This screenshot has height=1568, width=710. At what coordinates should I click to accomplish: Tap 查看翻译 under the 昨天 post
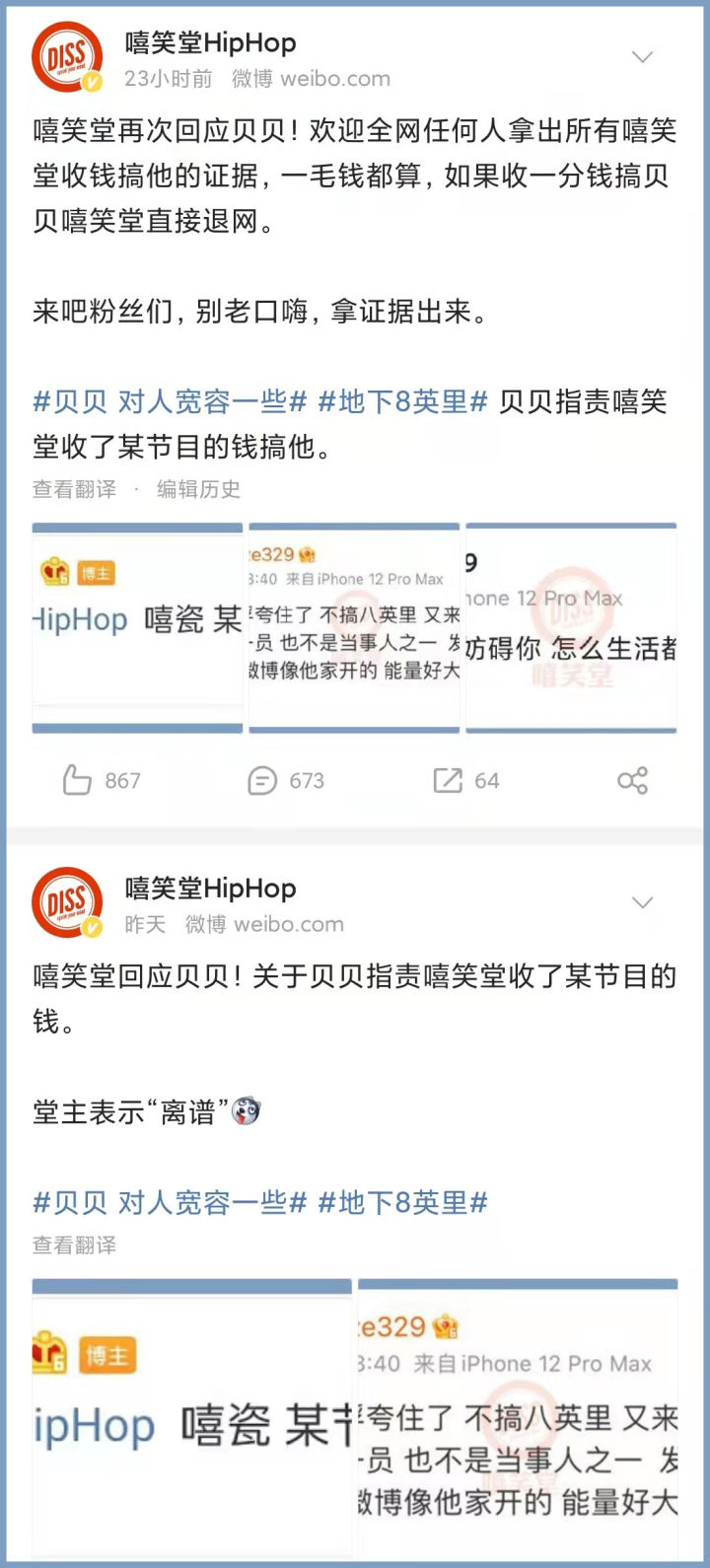(74, 1246)
